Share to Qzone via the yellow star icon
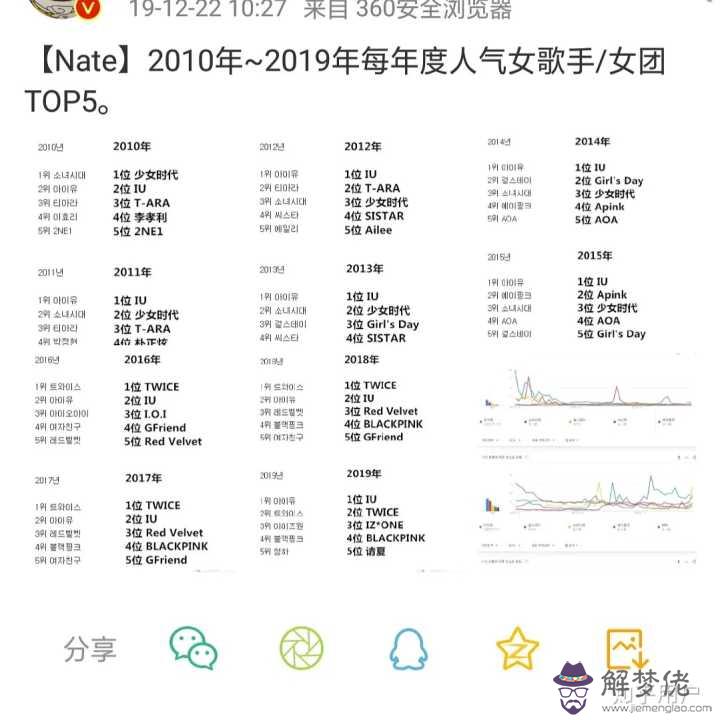This screenshot has height=720, width=720. (x=517, y=647)
